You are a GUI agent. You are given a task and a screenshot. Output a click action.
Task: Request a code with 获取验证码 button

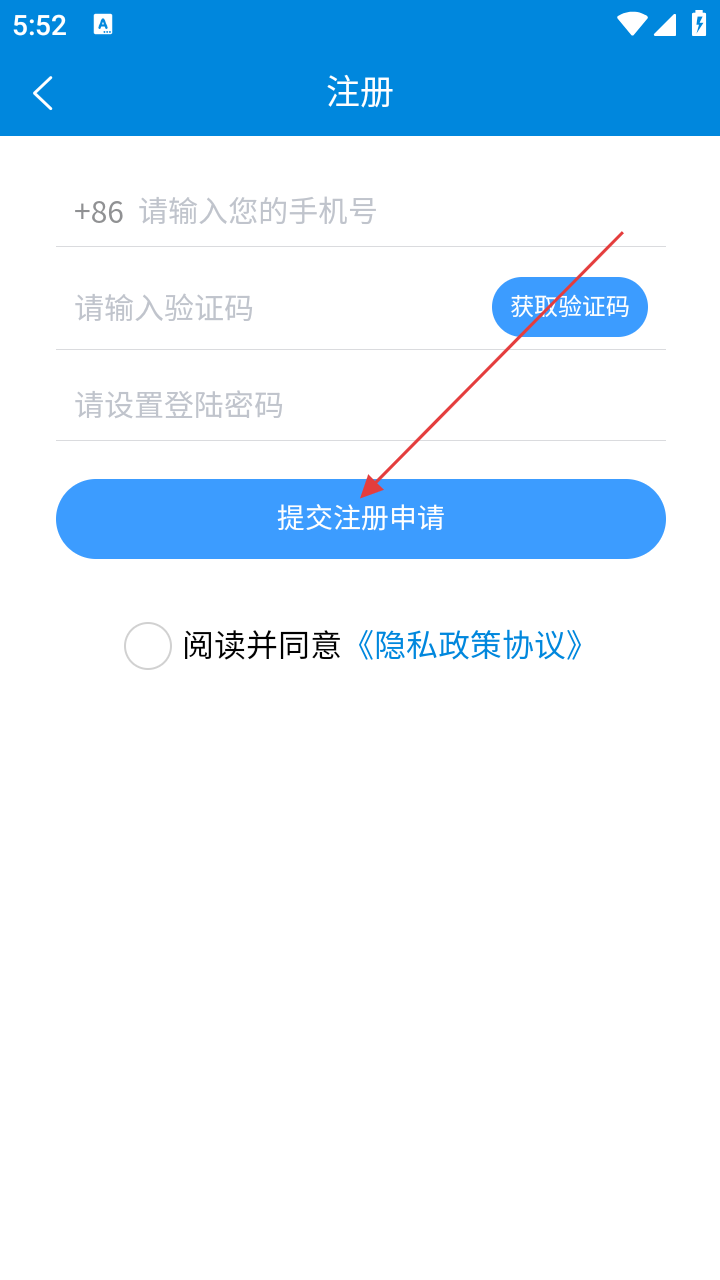570,307
